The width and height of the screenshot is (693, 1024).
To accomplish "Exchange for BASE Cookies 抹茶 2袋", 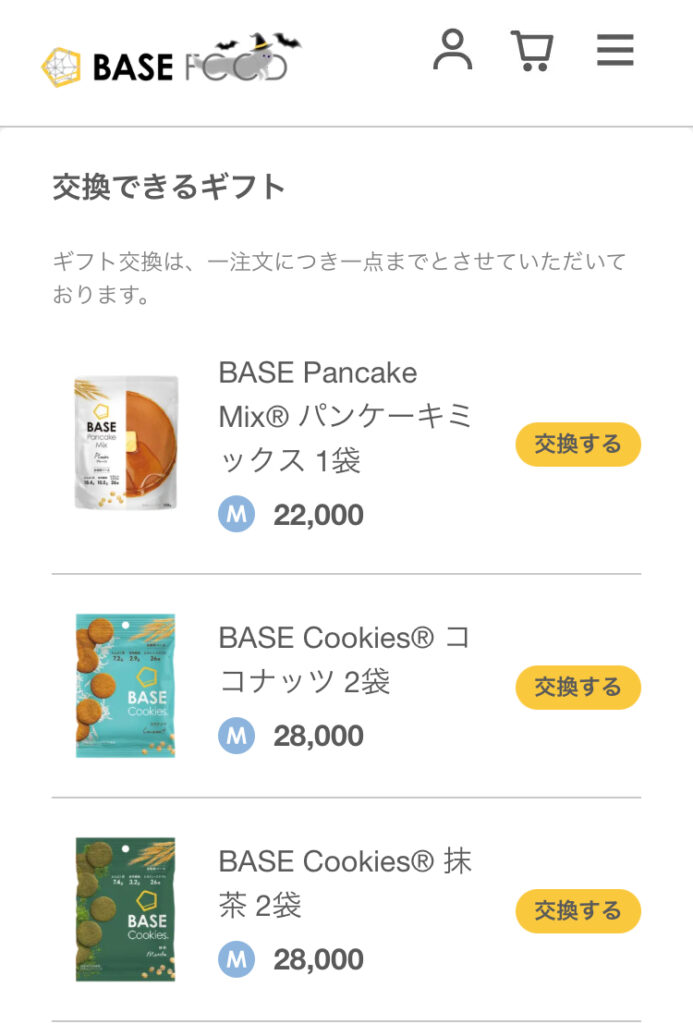I will pos(578,911).
